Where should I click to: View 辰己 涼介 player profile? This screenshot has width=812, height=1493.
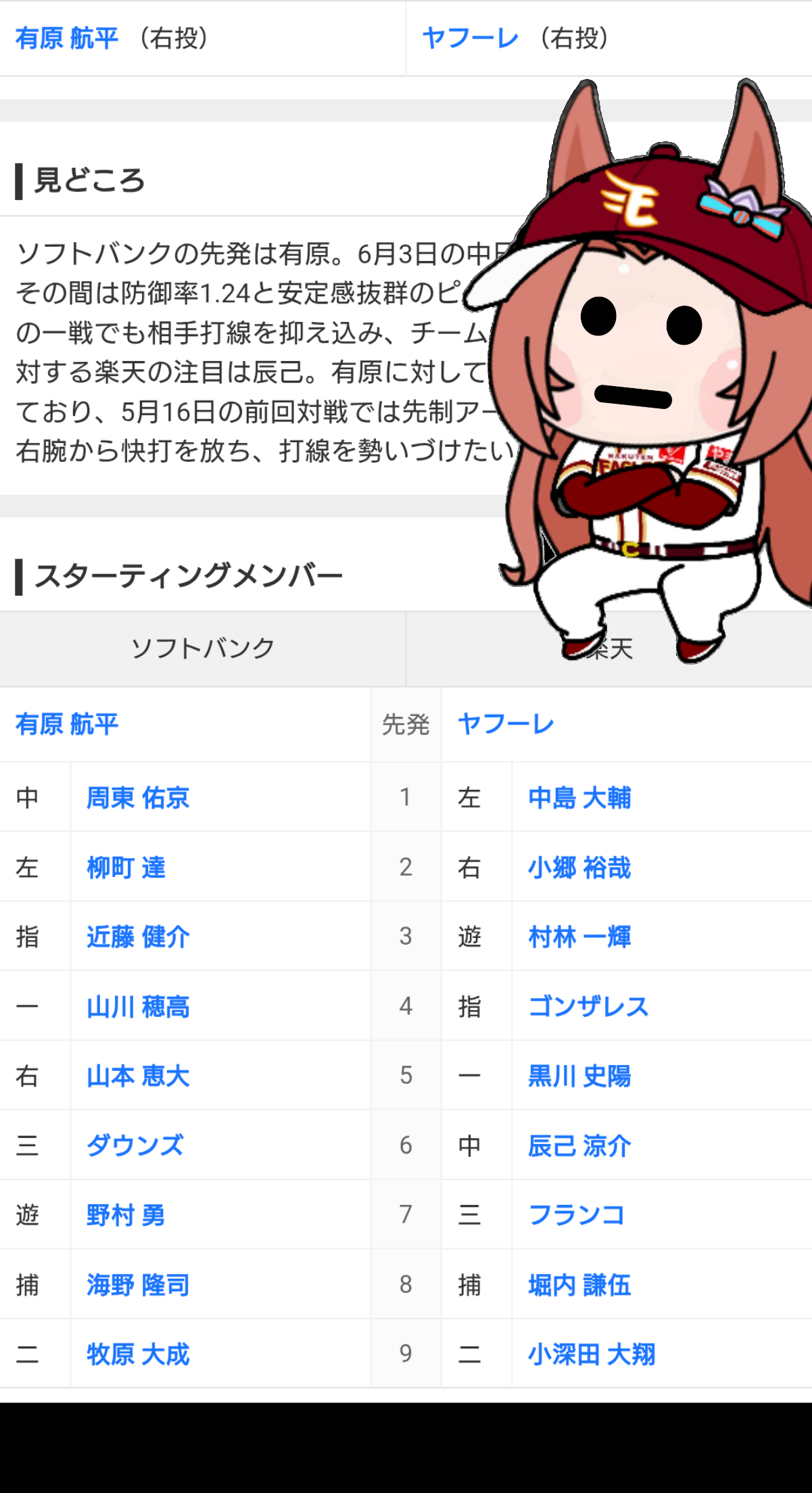tap(579, 1145)
